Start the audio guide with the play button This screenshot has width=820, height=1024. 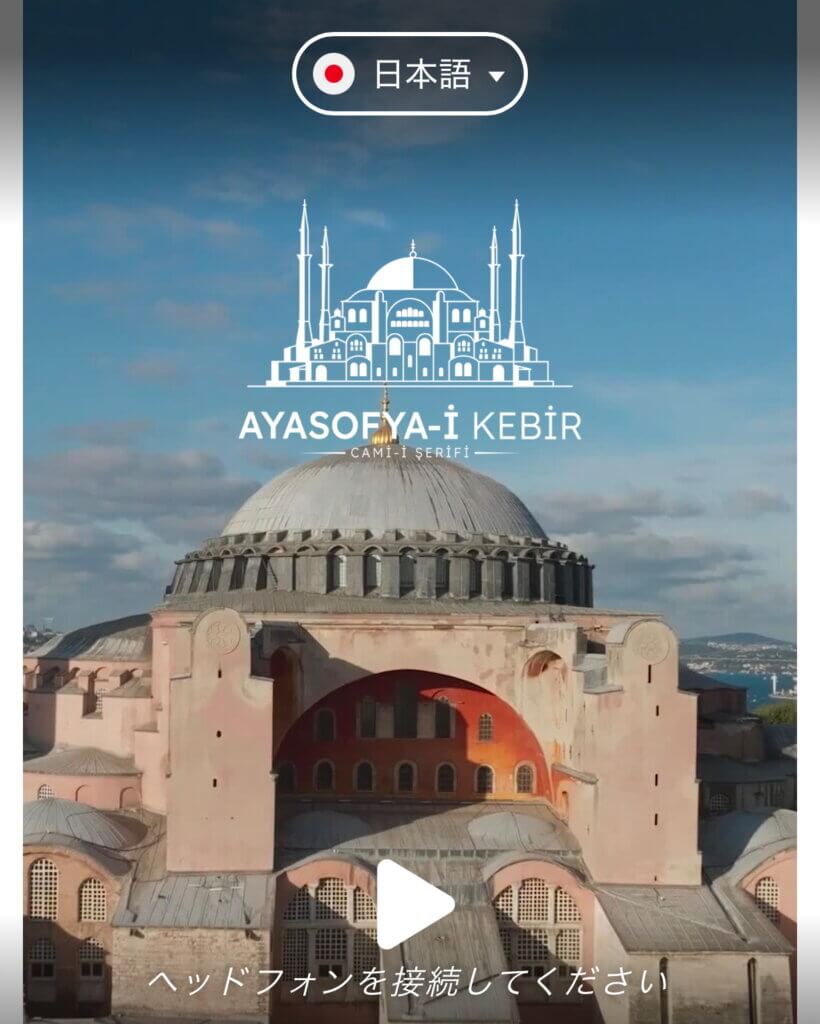[412, 903]
